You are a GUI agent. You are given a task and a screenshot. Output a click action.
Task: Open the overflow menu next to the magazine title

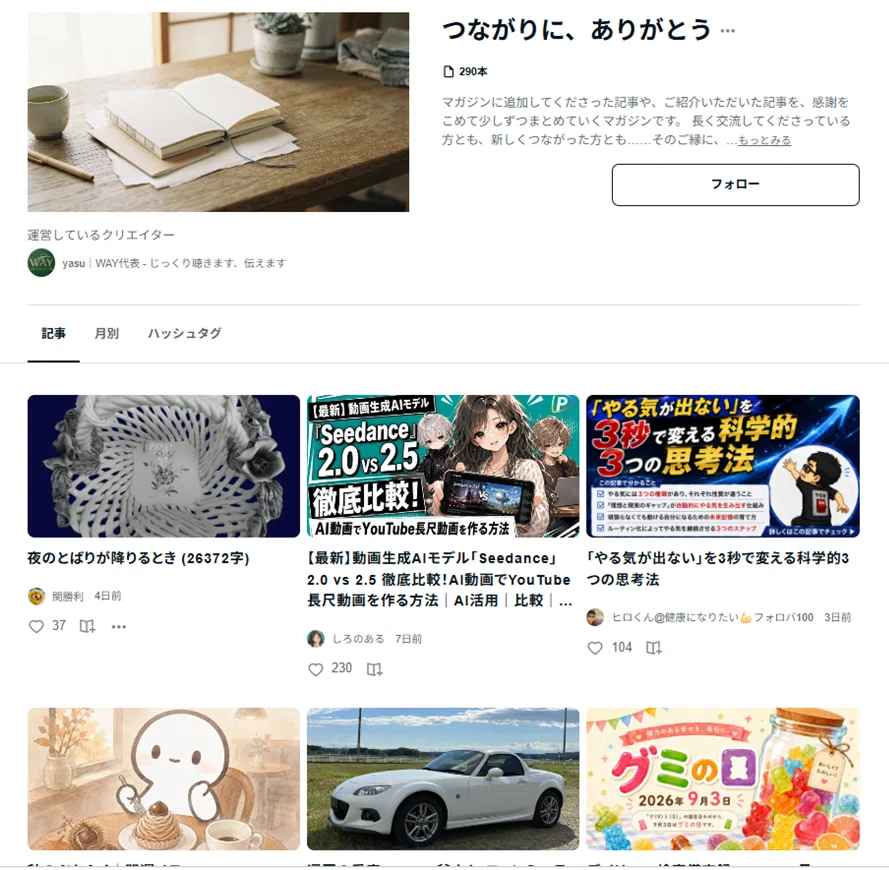tap(727, 31)
